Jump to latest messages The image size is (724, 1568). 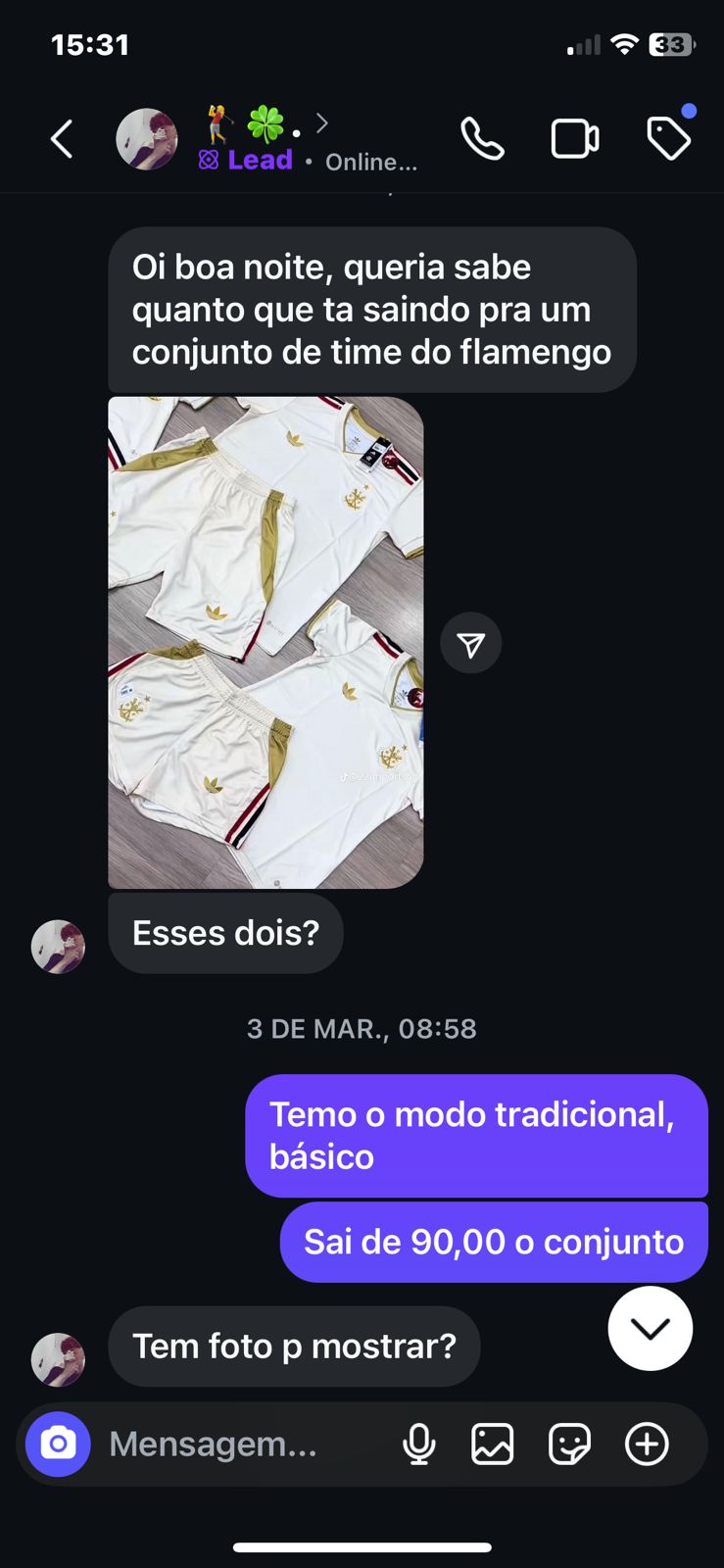point(650,1328)
